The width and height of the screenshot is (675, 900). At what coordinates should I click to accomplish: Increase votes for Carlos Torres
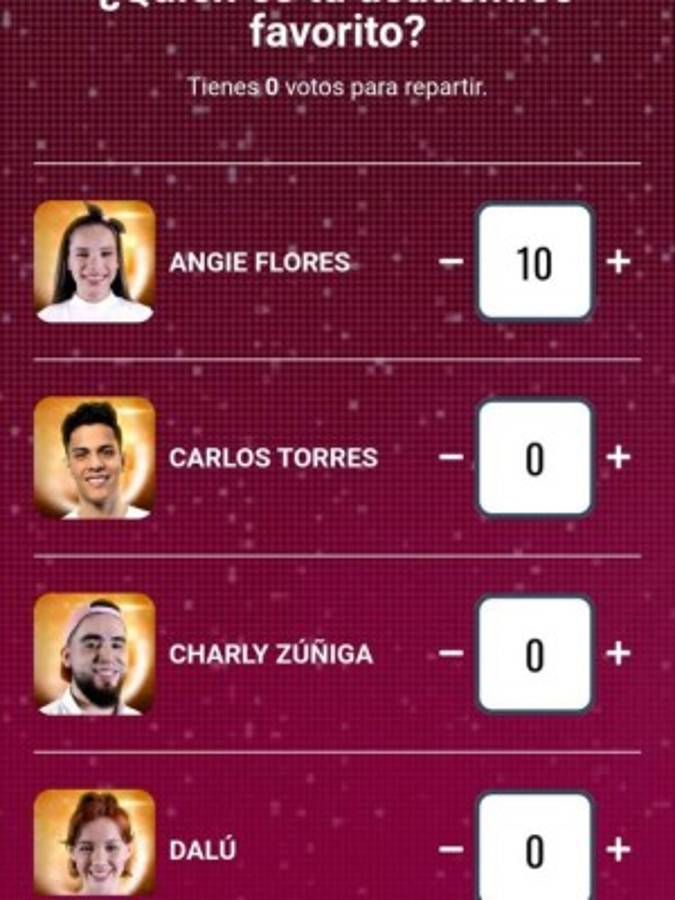tap(619, 457)
